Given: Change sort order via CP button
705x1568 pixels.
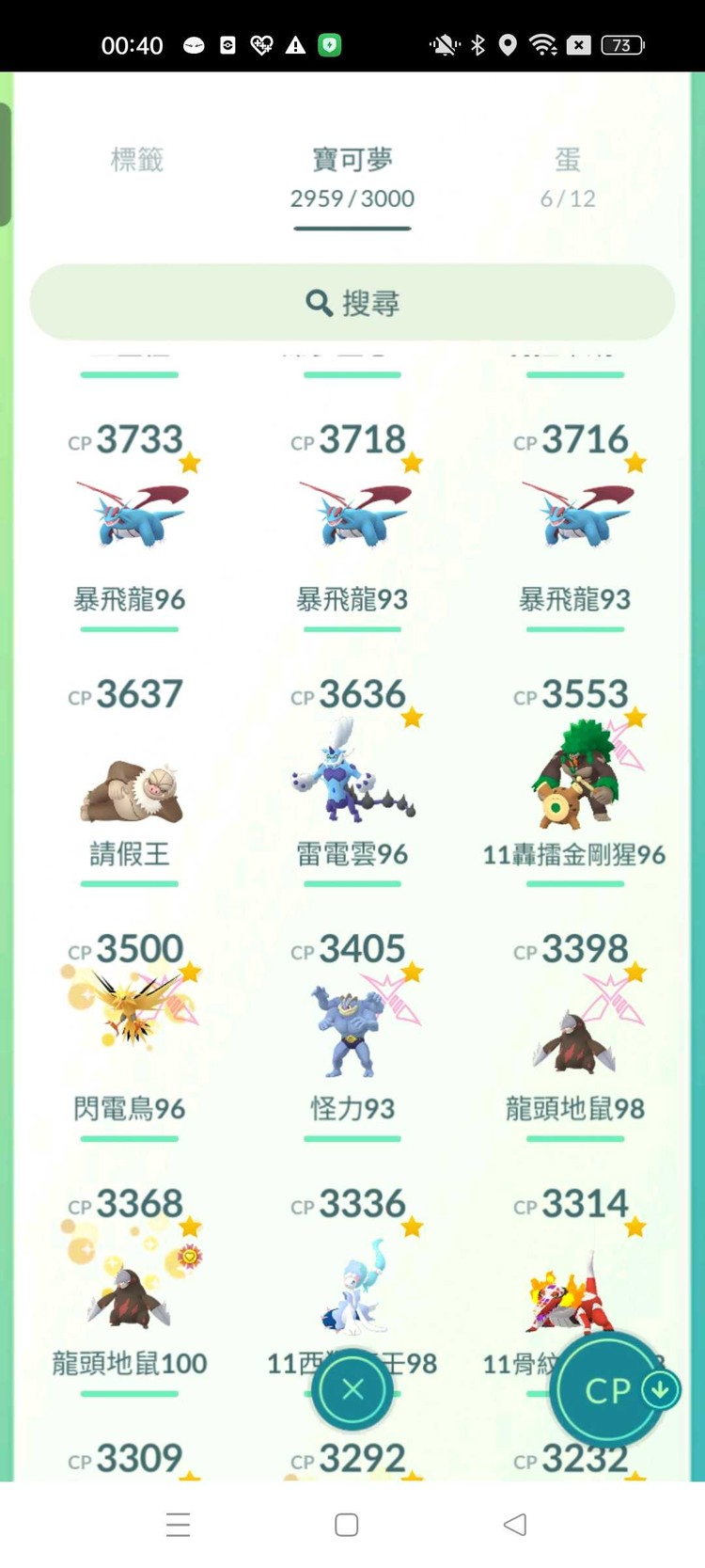Looking at the screenshot, I should 609,1389.
